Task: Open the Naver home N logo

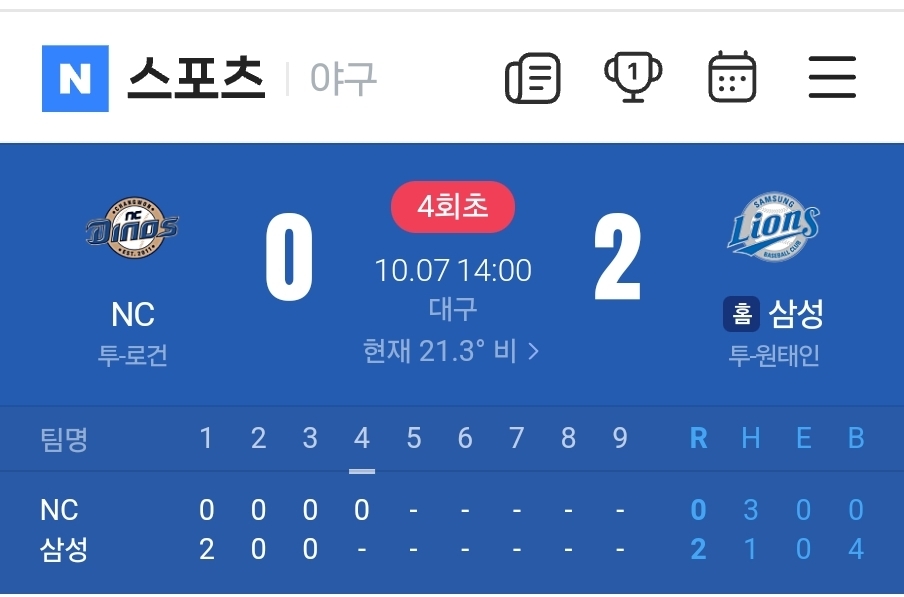Action: click(75, 78)
